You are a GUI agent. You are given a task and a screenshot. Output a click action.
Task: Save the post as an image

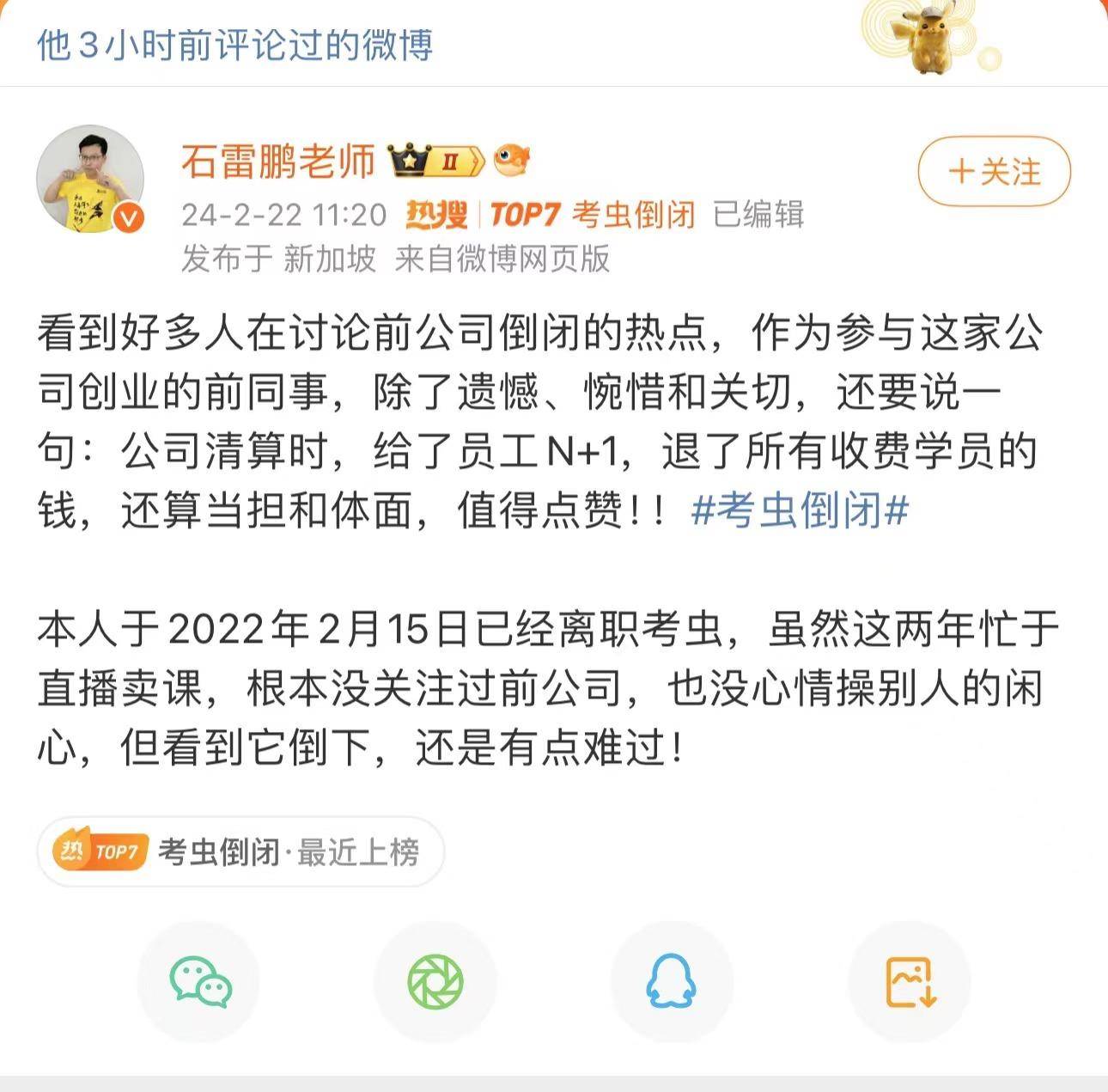coord(910,982)
